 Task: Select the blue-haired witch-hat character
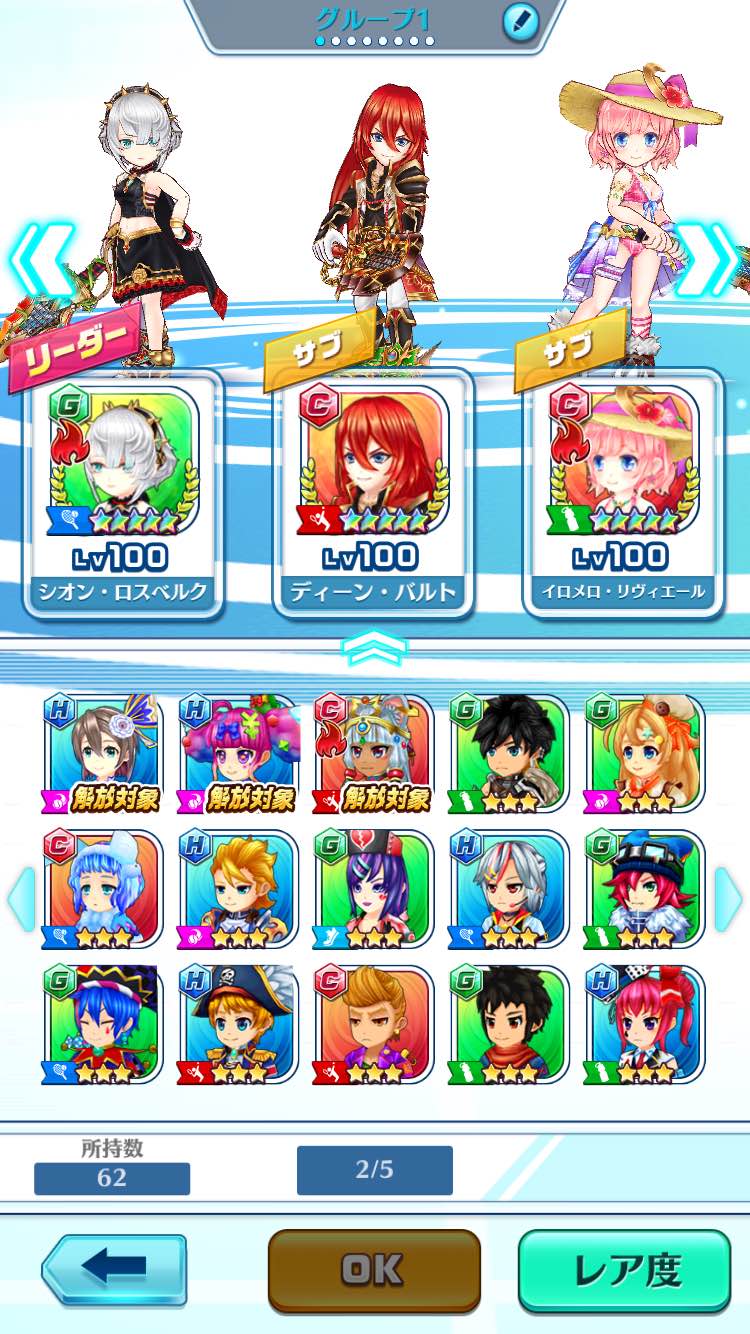click(x=103, y=1026)
